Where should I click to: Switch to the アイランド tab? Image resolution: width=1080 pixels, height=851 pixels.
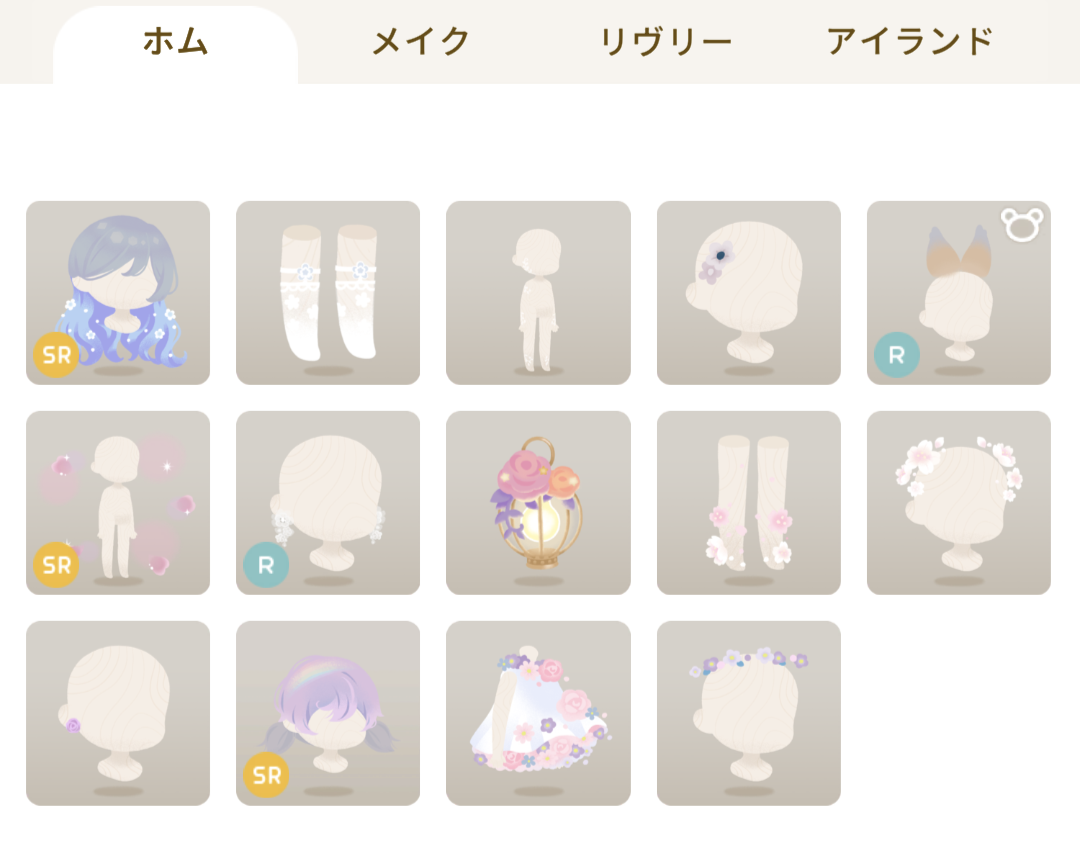[x=909, y=42]
